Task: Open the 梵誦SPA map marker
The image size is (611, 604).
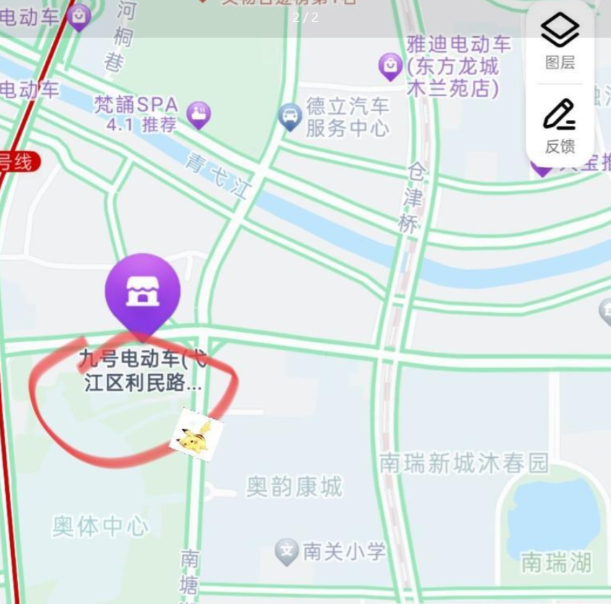Action: [x=199, y=116]
